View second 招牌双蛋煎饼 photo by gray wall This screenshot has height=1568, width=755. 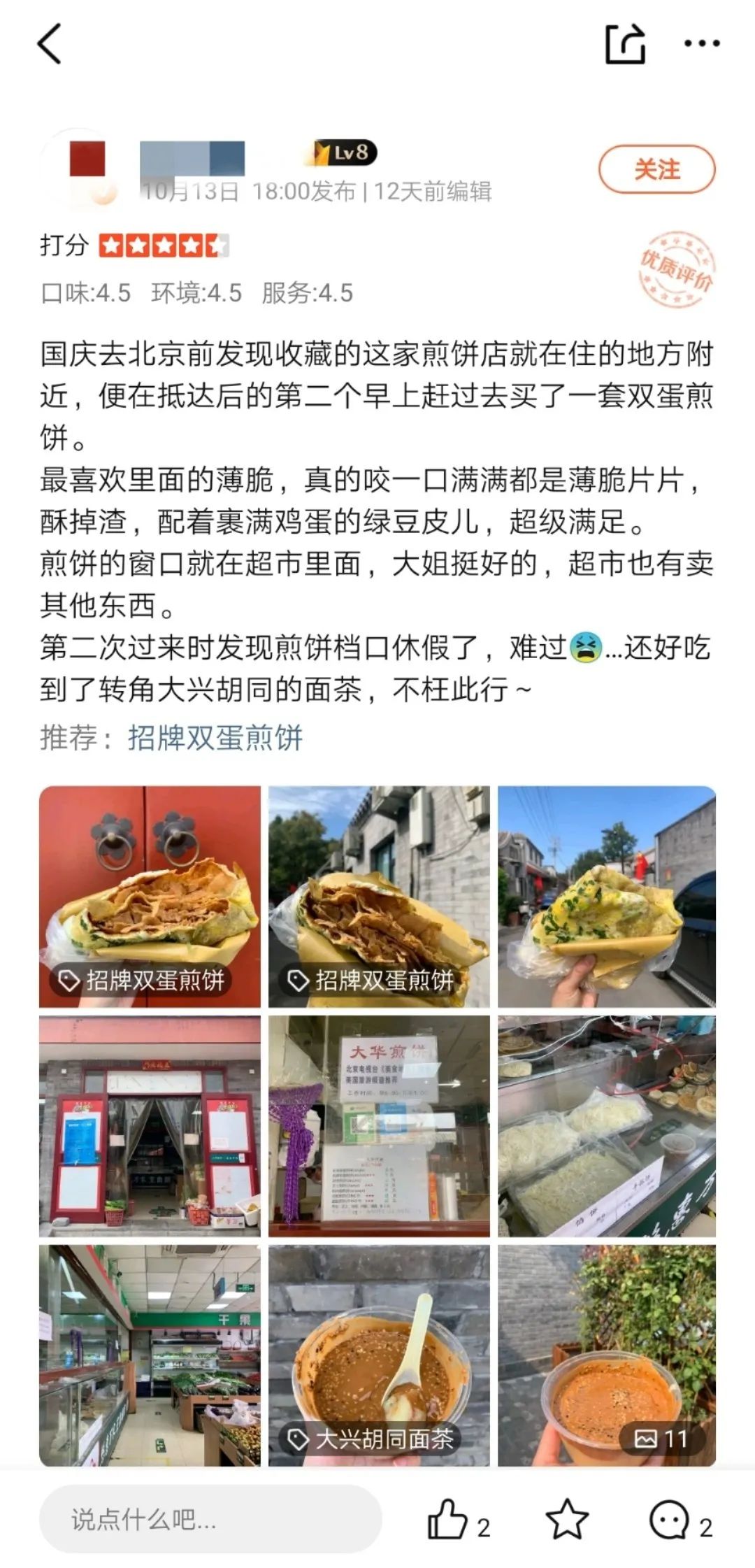pos(379,896)
